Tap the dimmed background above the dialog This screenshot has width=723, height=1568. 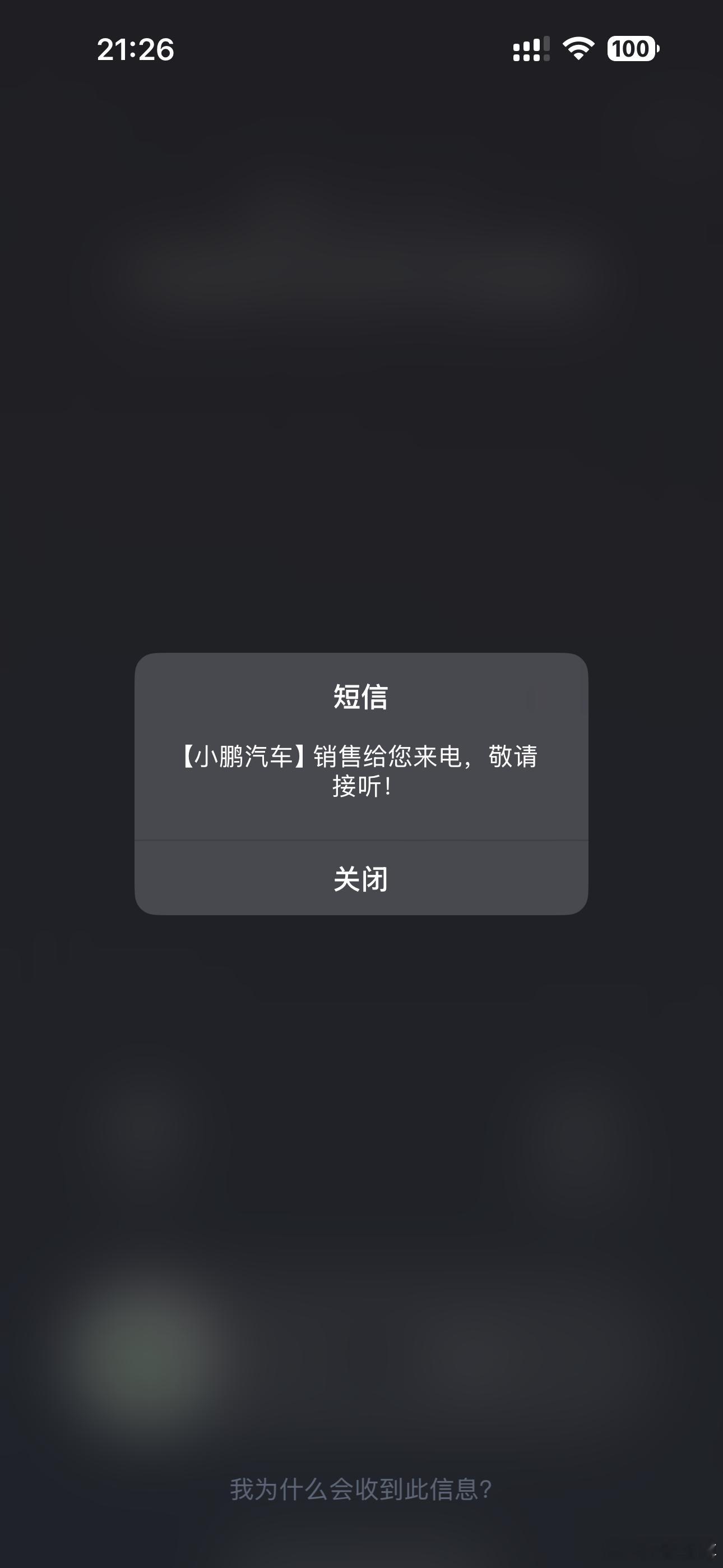point(361,365)
